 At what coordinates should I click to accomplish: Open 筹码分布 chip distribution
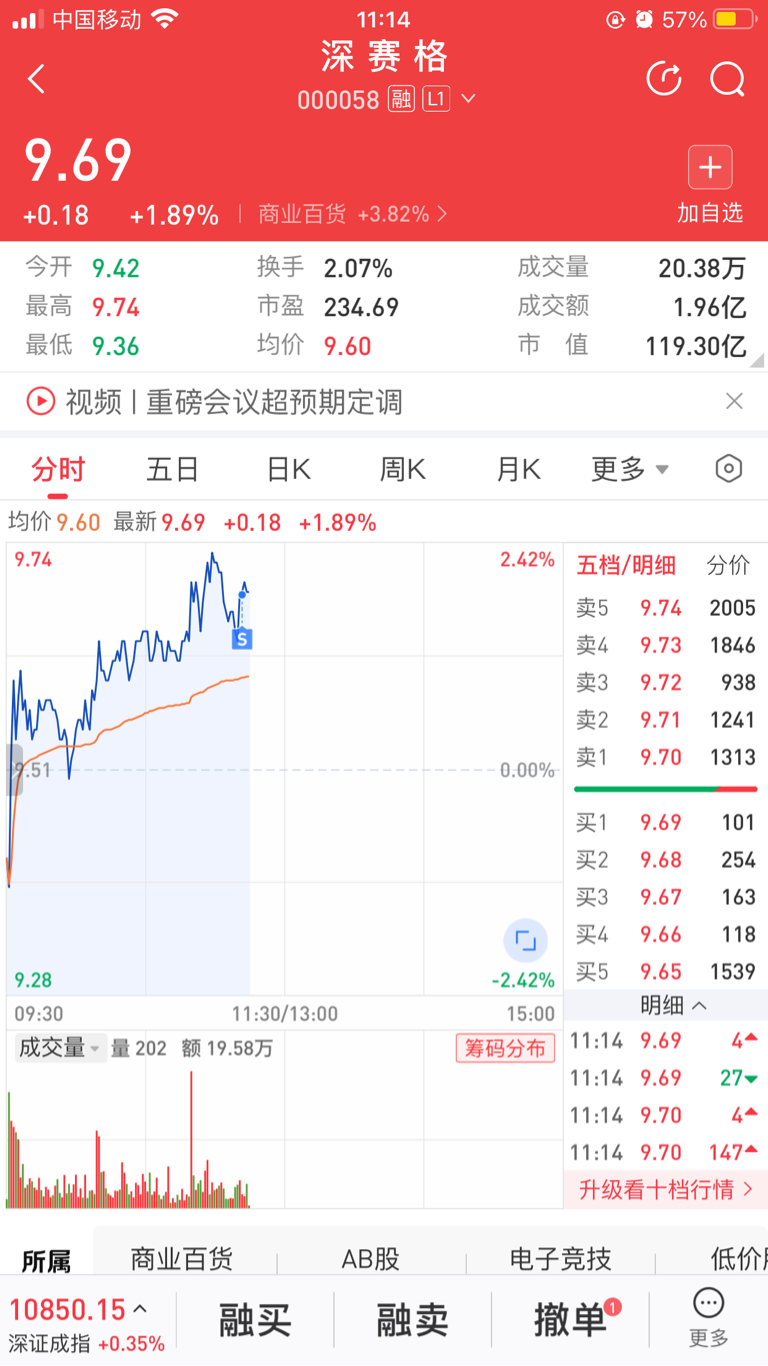(505, 1048)
